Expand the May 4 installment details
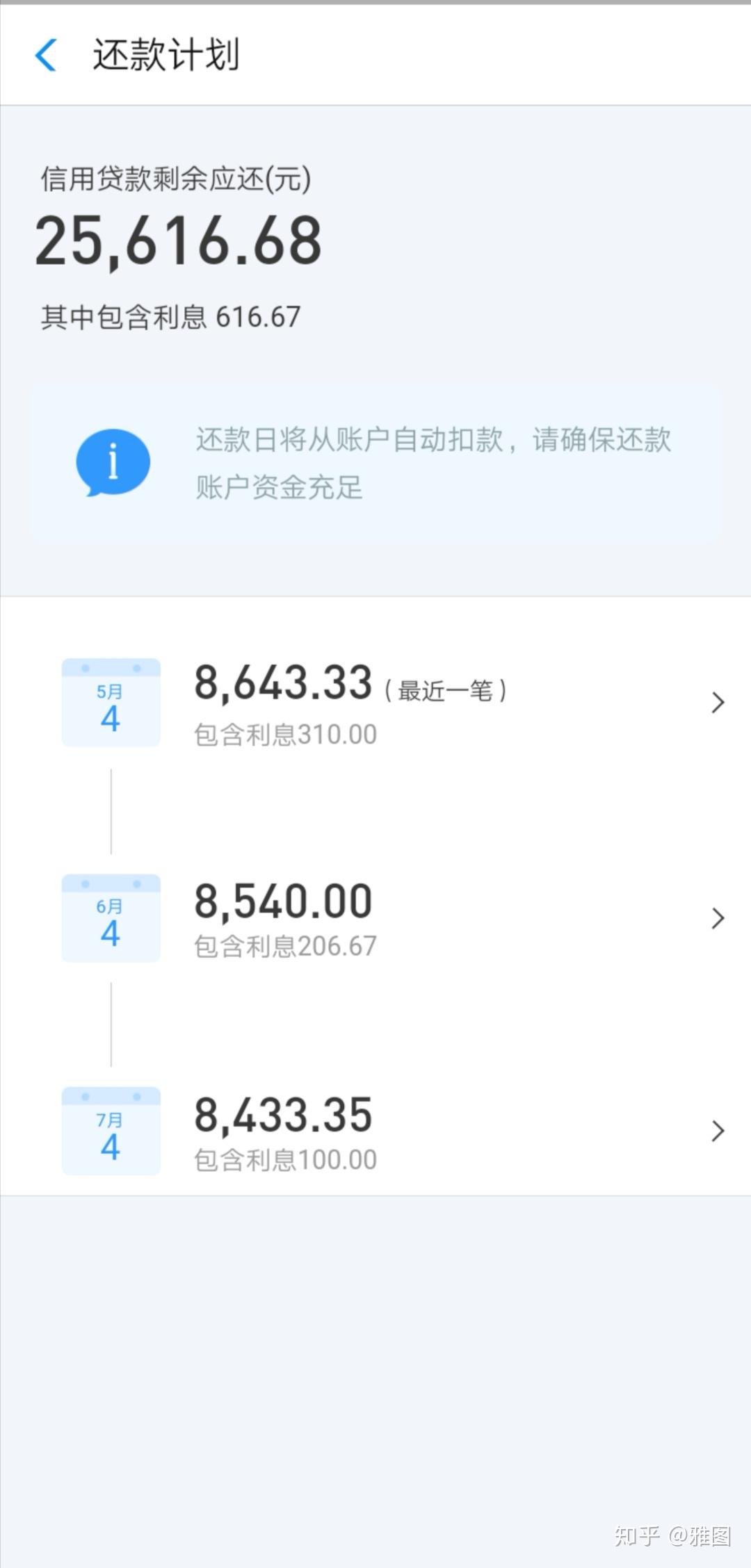751x1568 pixels. [718, 703]
